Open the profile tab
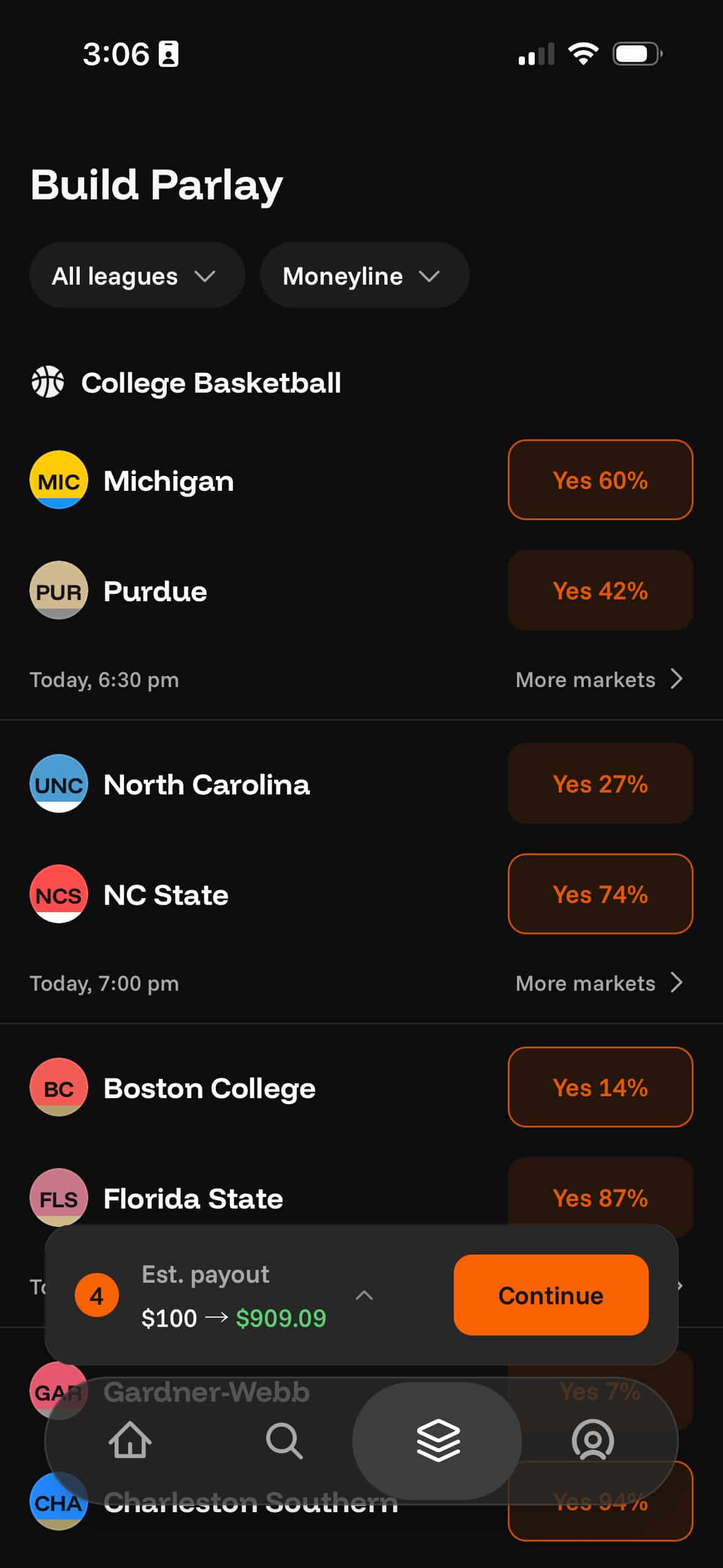The width and height of the screenshot is (723, 1568). click(592, 1440)
